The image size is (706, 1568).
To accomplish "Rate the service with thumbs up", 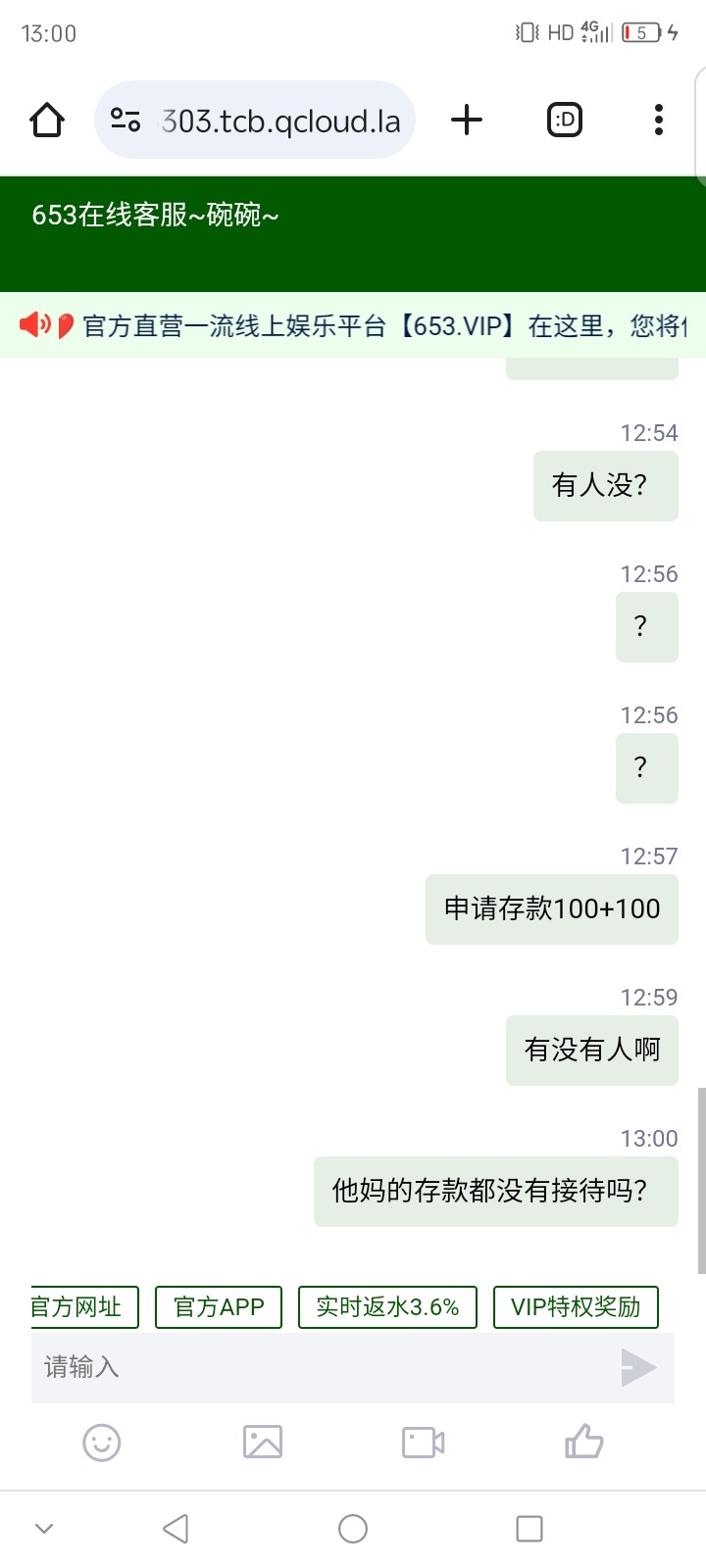I will (583, 1443).
